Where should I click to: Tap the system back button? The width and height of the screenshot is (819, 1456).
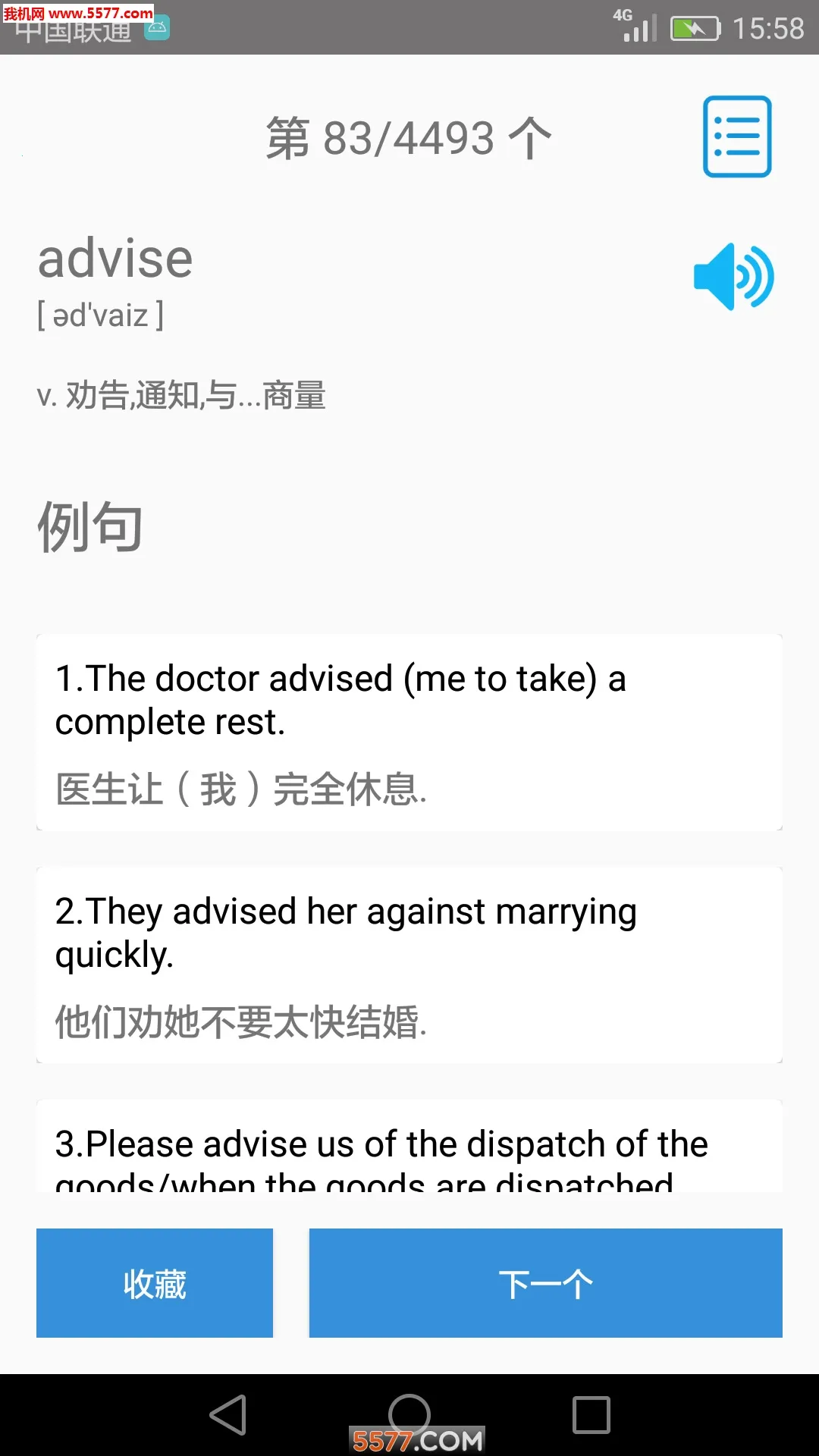(x=228, y=1415)
